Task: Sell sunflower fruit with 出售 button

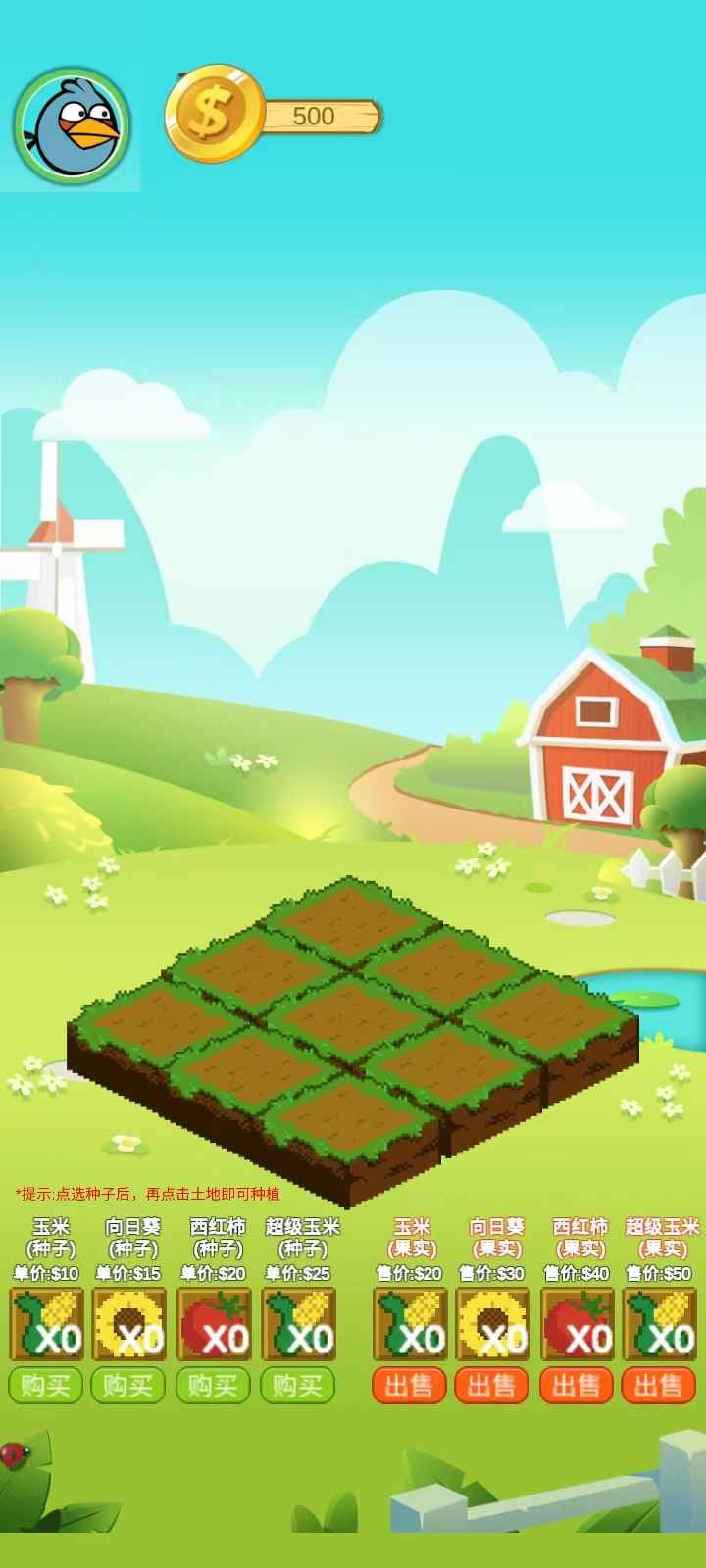Action: point(492,1386)
